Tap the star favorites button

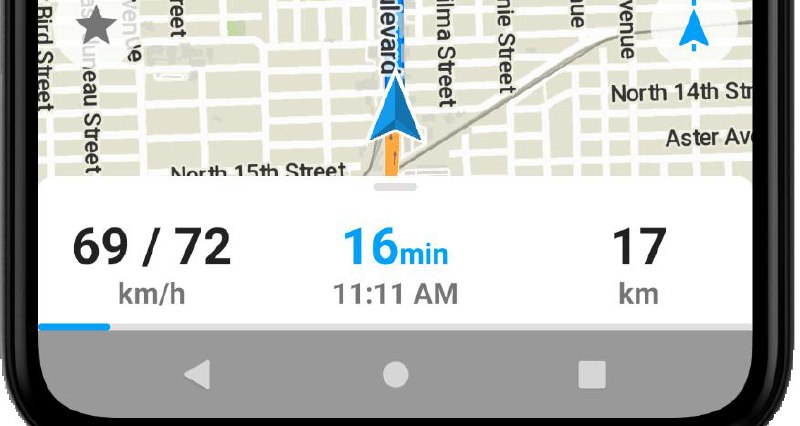pyautogui.click(x=96, y=26)
